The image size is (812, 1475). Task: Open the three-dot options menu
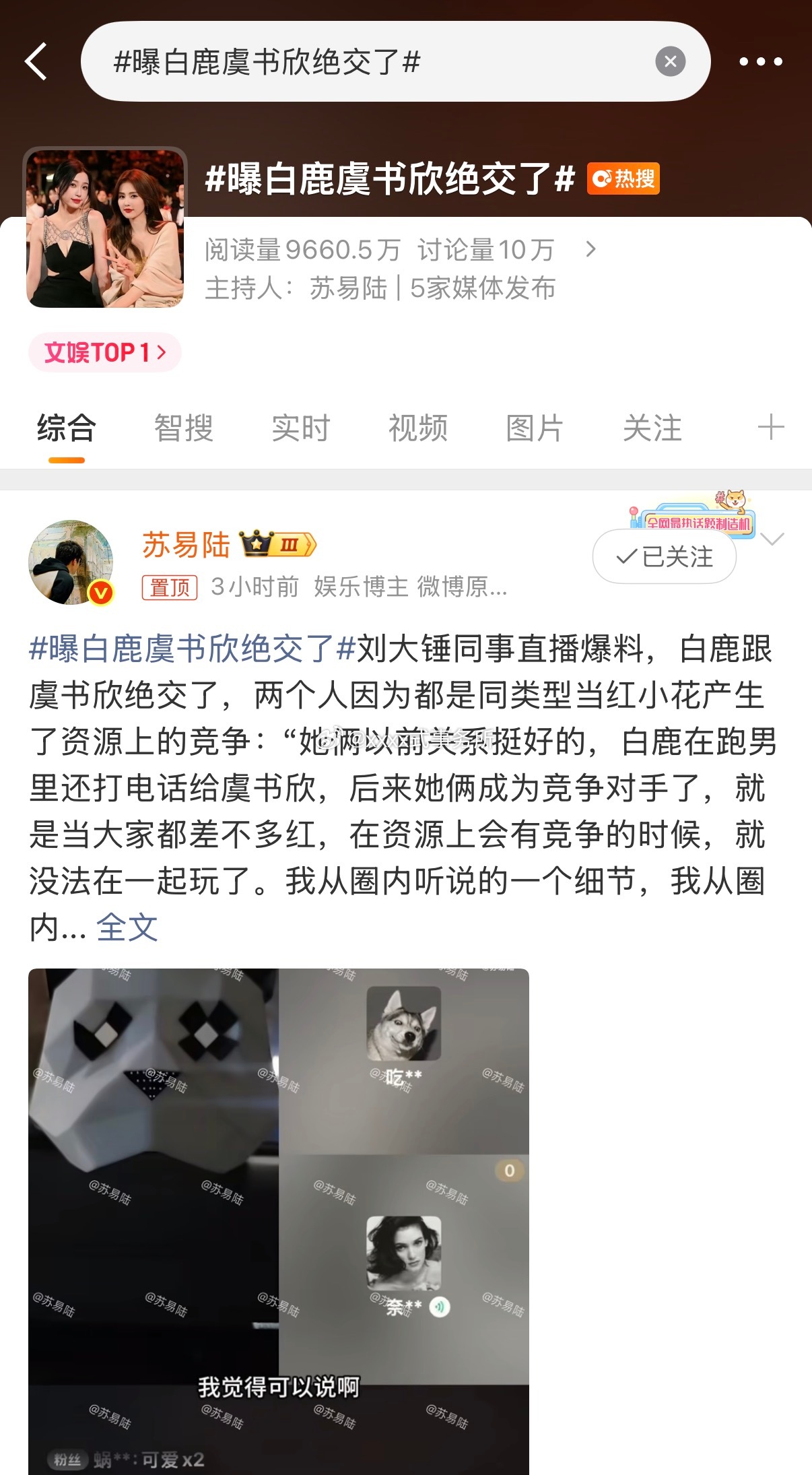click(x=760, y=61)
